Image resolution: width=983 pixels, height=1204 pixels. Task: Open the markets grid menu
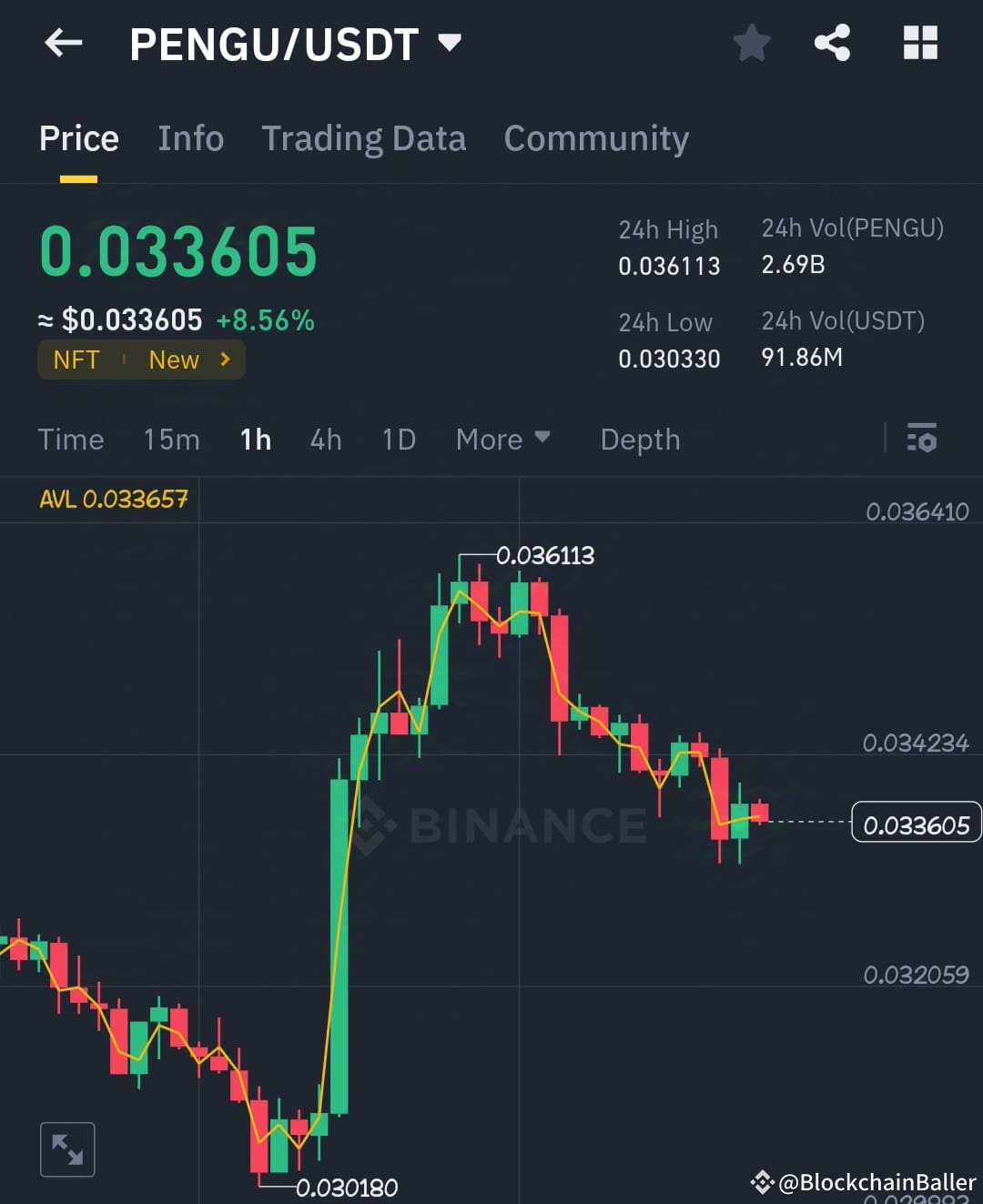[x=919, y=42]
